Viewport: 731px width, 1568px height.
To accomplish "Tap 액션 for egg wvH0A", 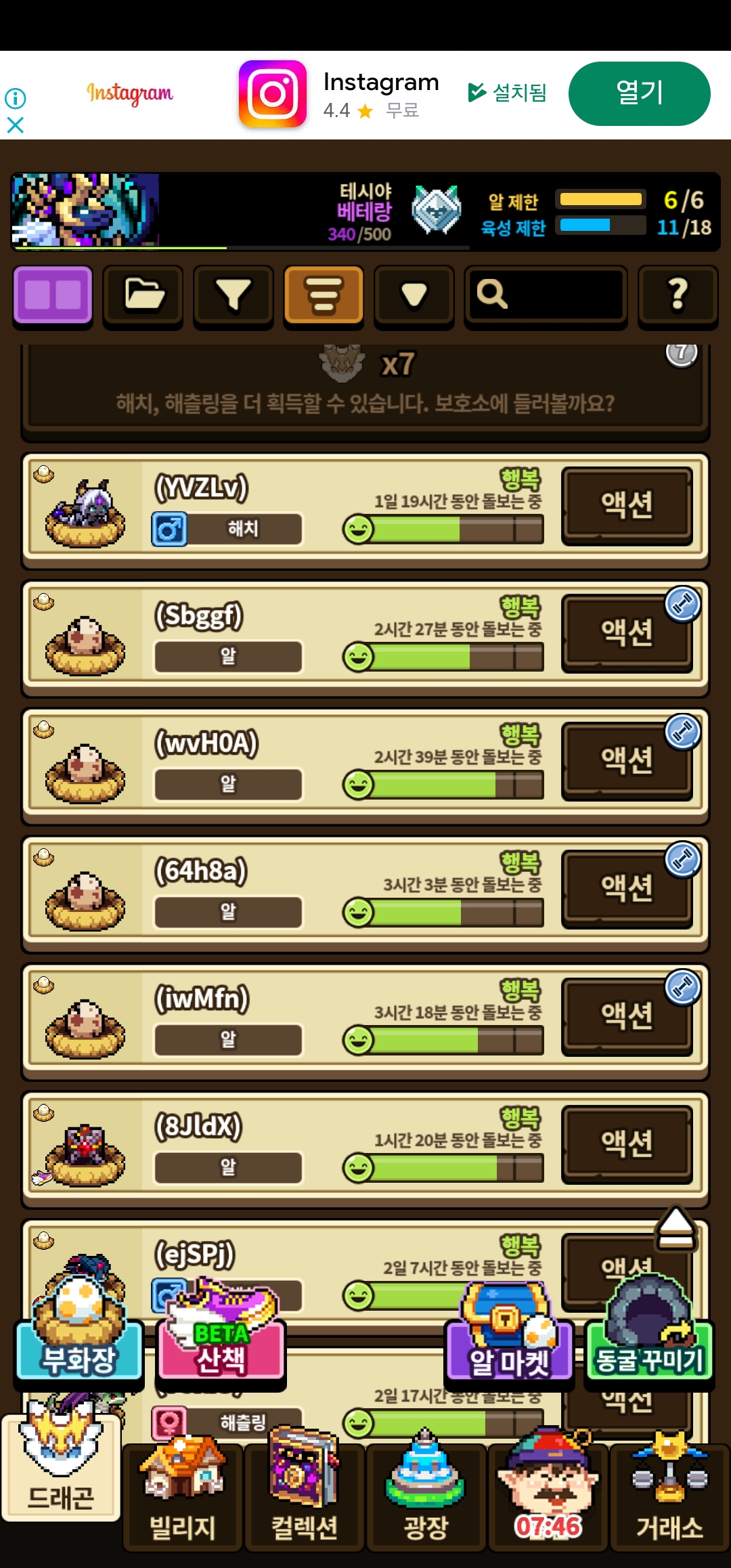I will tap(627, 761).
